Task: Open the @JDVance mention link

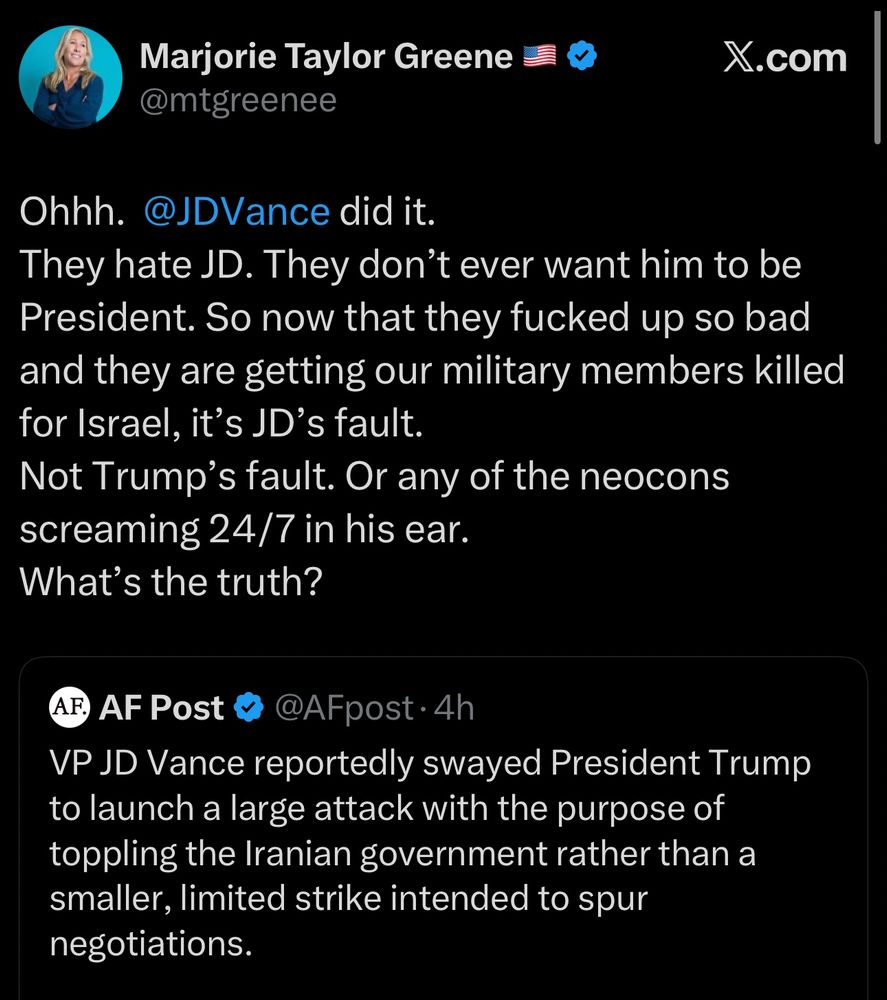Action: (x=237, y=212)
